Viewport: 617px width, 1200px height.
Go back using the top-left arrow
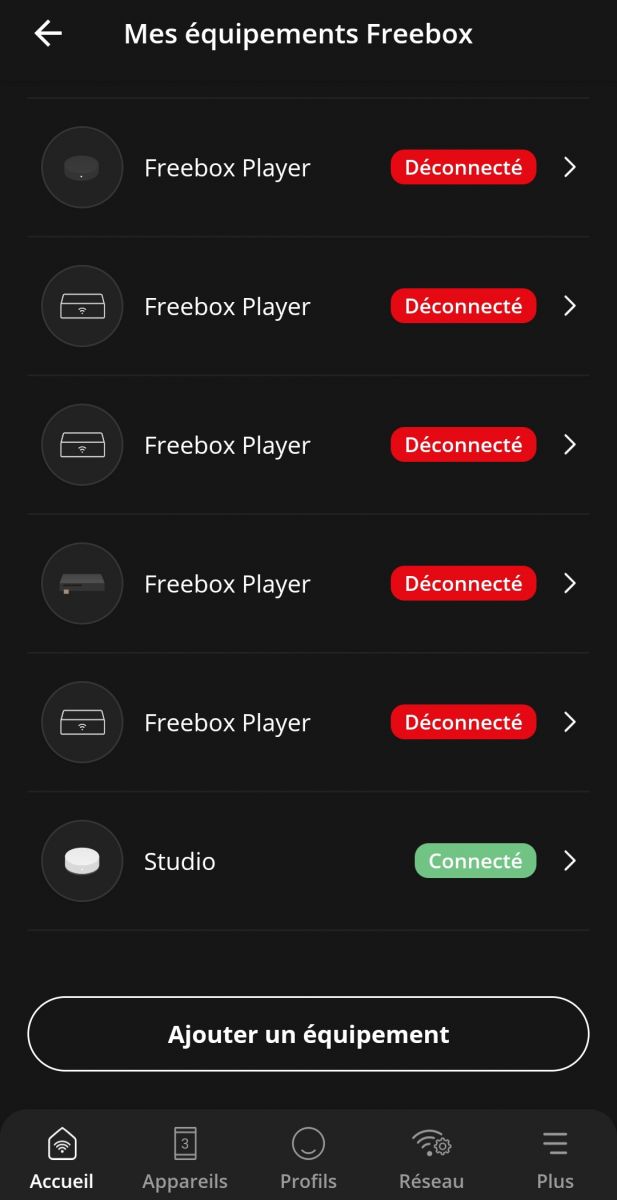(48, 34)
